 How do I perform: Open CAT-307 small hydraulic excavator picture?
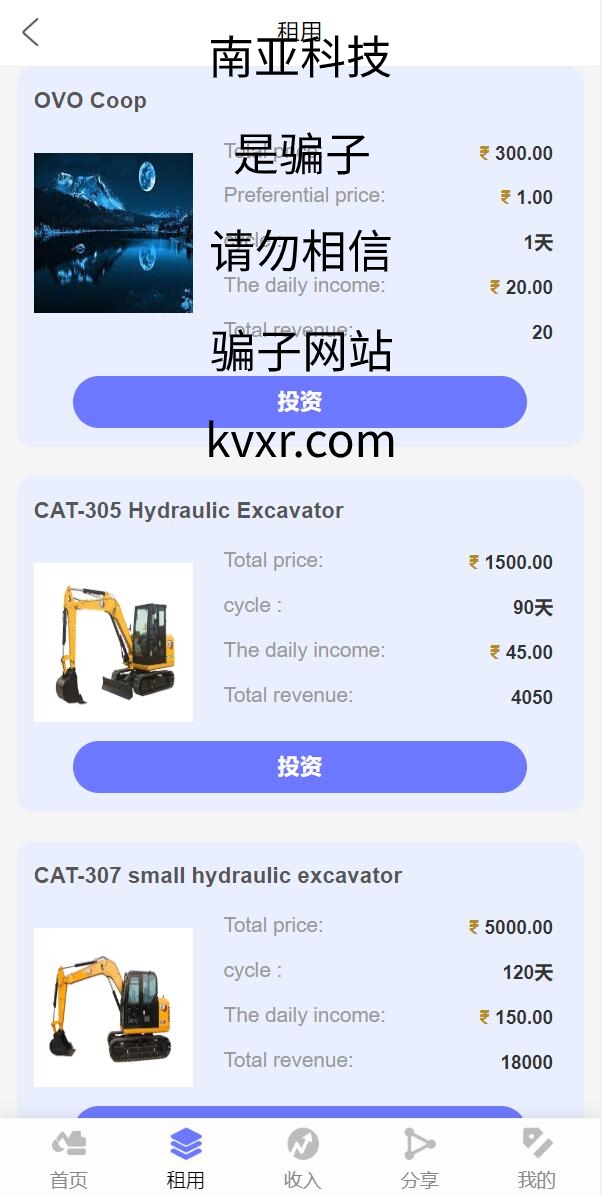click(113, 1007)
